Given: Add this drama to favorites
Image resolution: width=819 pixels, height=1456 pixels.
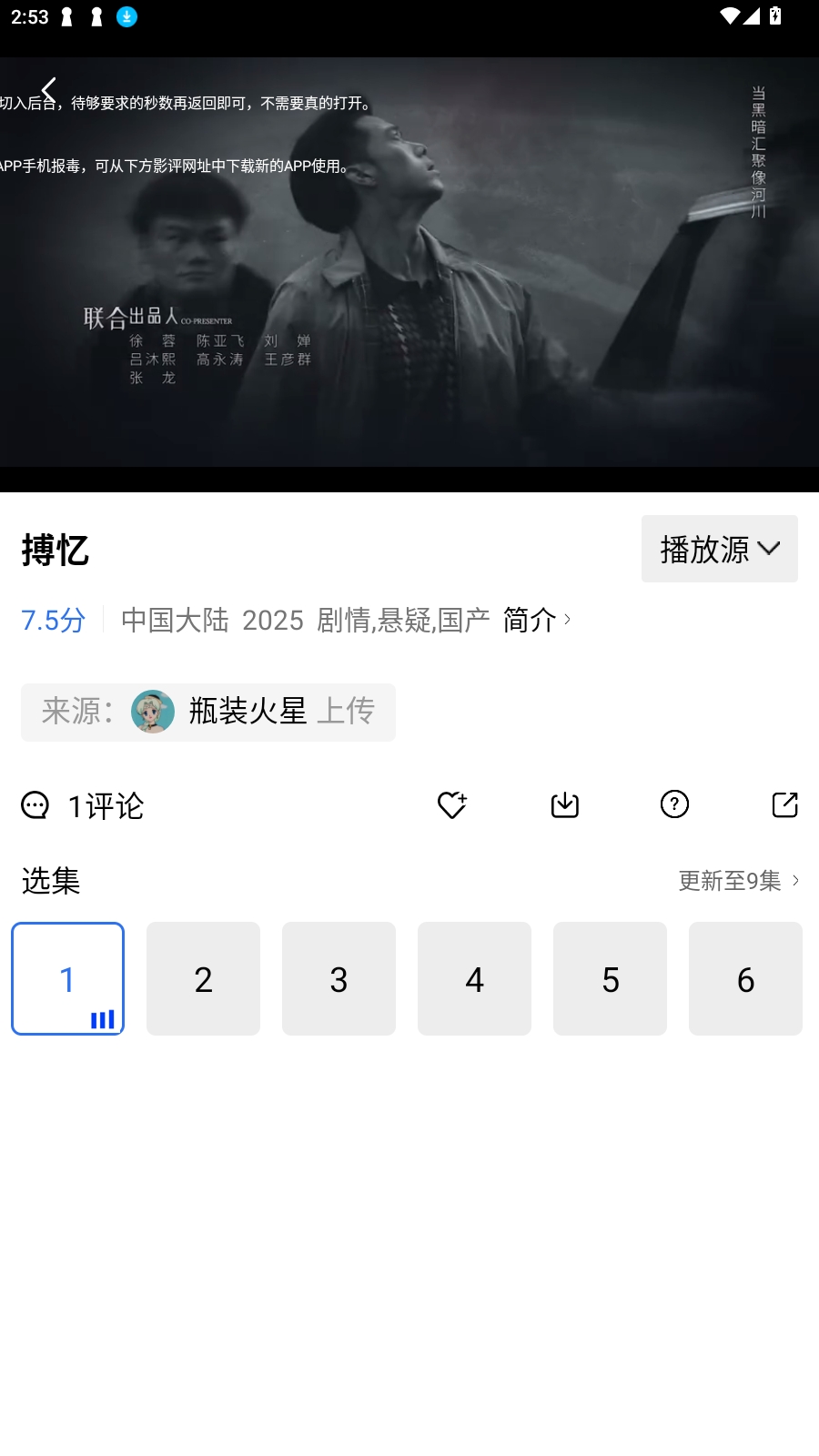Looking at the screenshot, I should pos(451,805).
